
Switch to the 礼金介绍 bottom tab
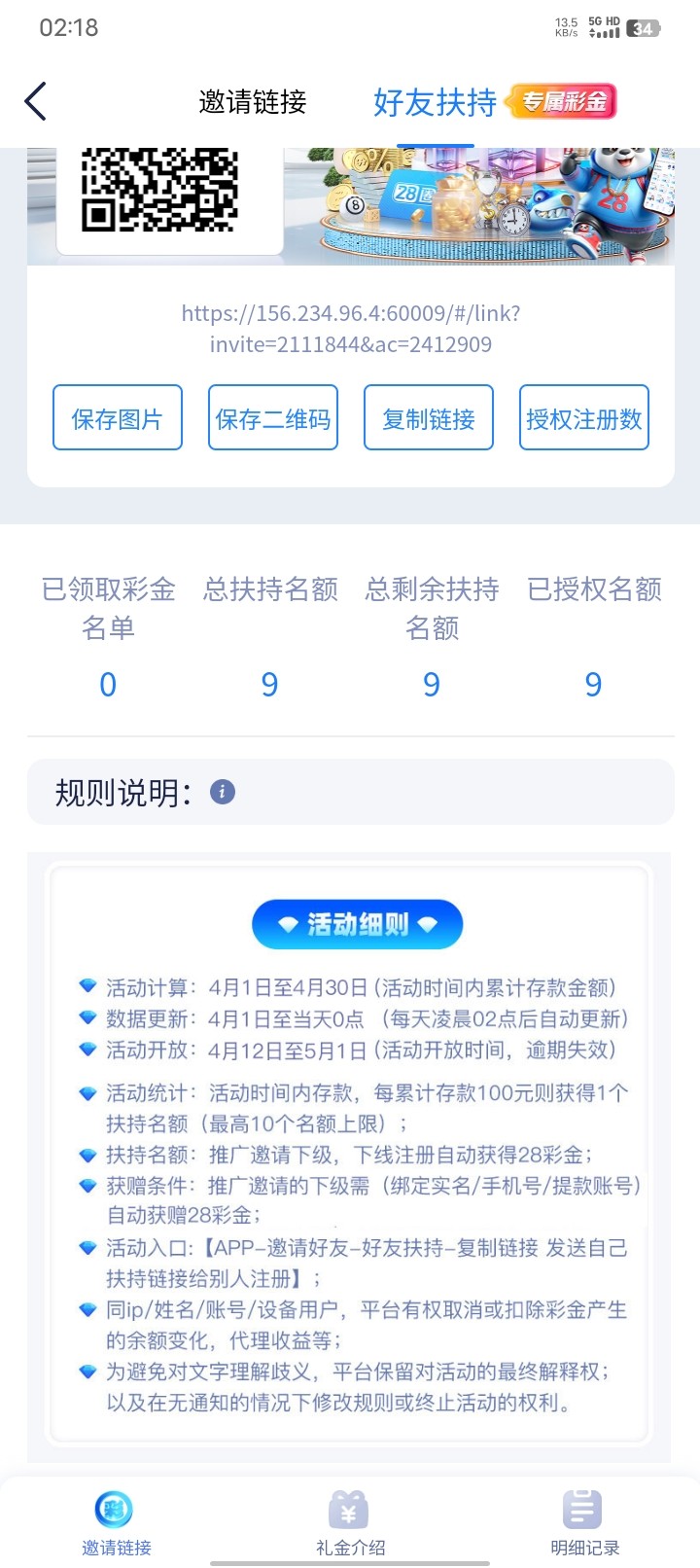350,1522
